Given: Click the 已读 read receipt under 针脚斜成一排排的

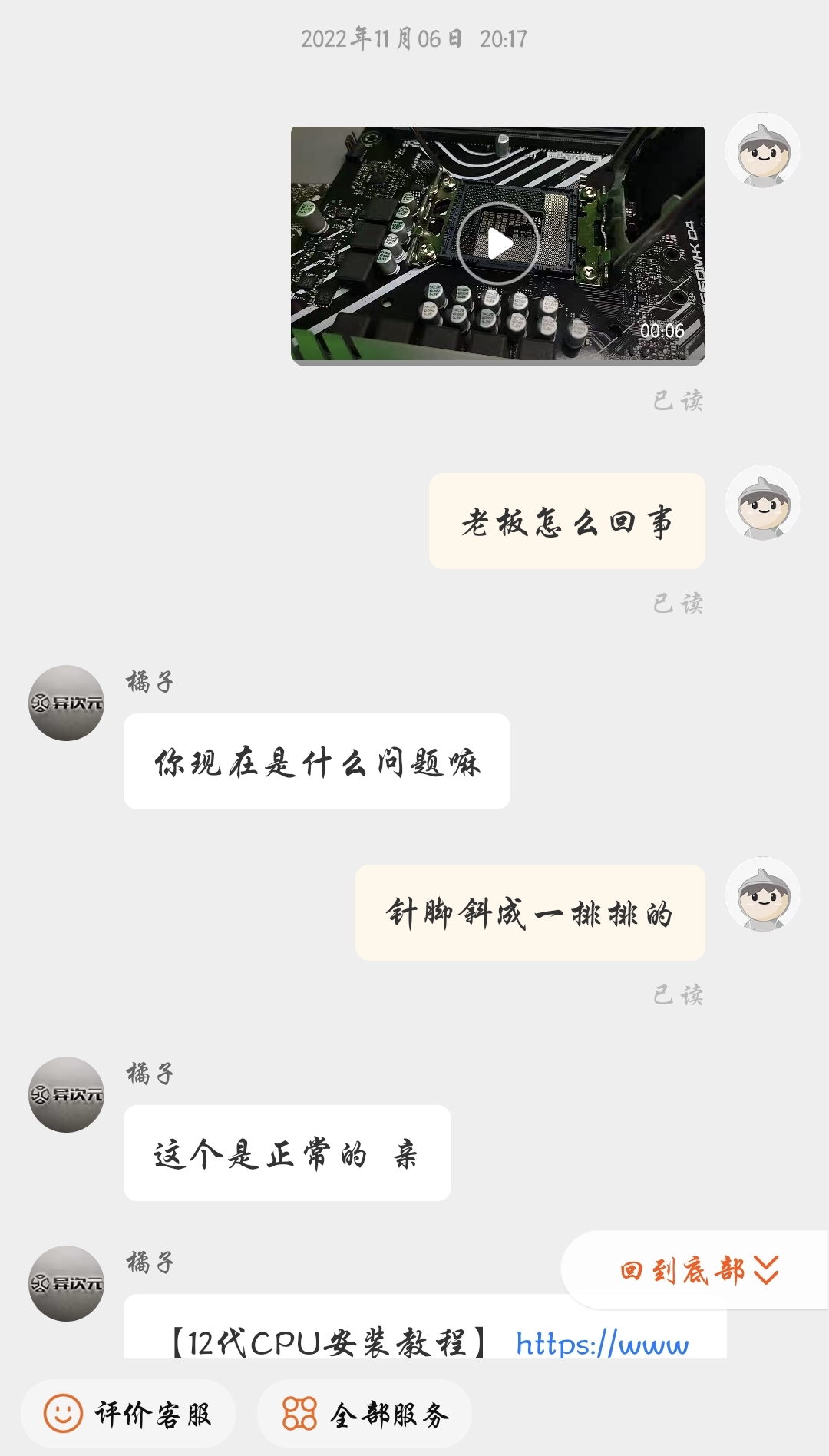Looking at the screenshot, I should tap(679, 992).
